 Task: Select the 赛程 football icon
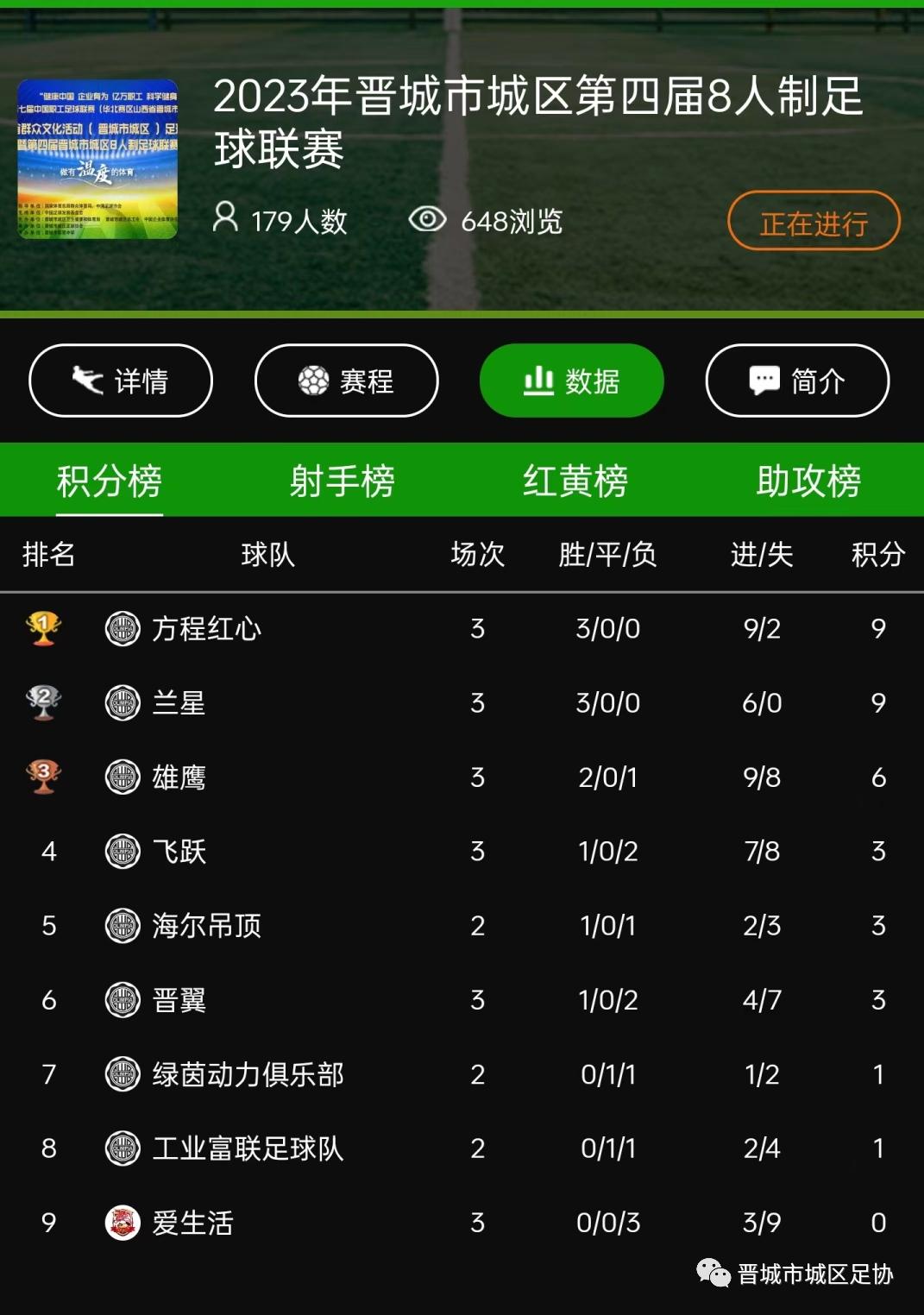click(312, 381)
